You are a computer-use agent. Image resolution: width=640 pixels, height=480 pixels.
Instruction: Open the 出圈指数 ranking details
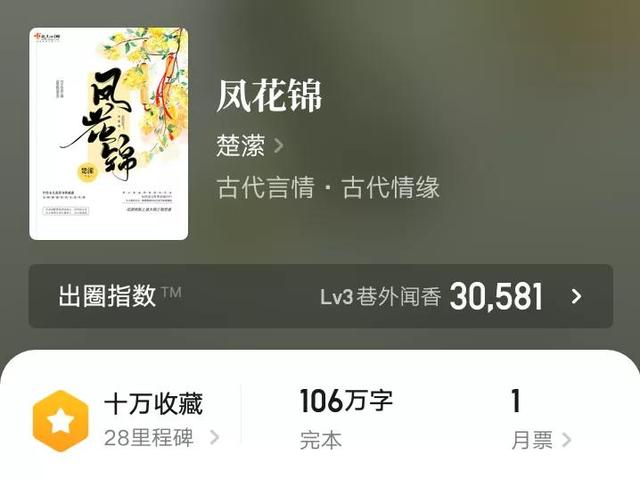320,296
